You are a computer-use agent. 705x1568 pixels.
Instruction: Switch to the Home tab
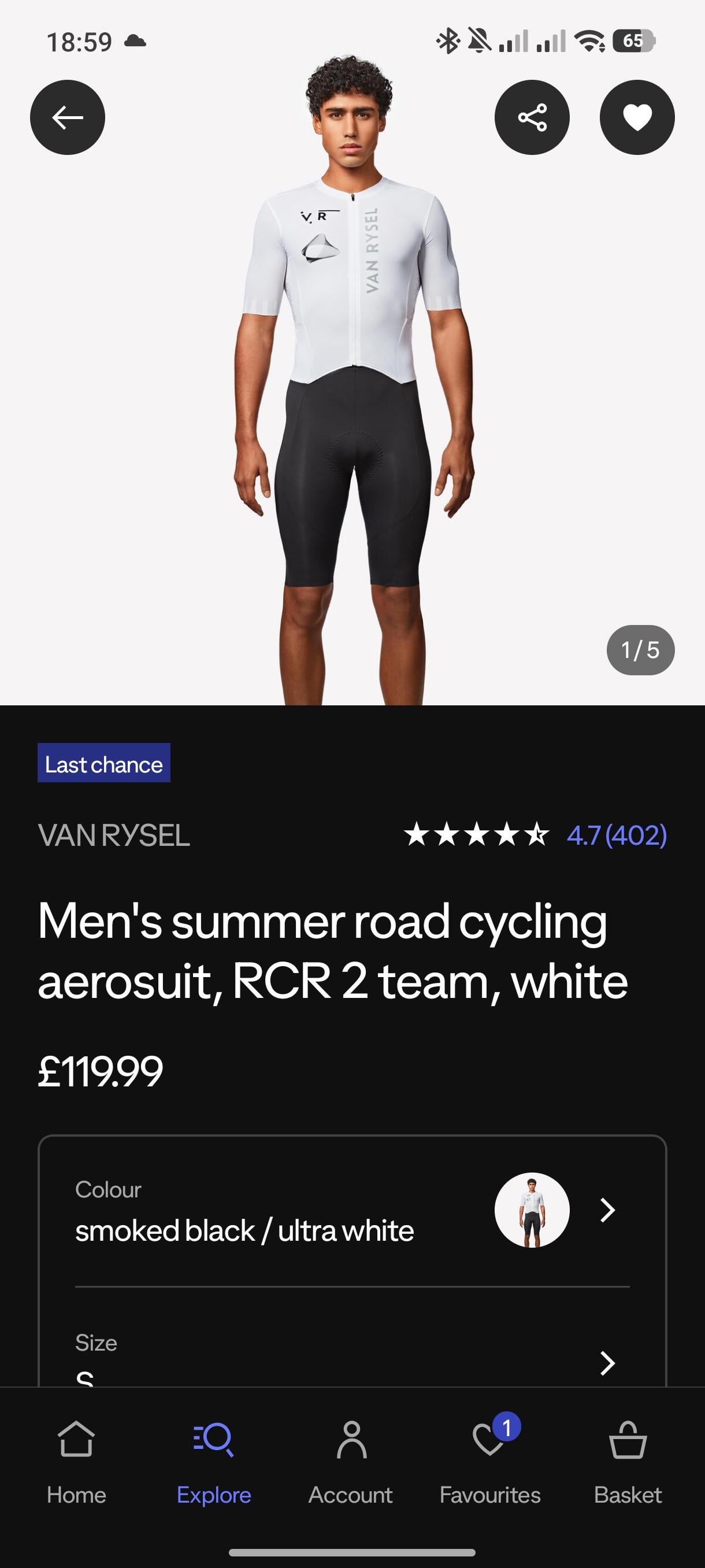click(77, 1460)
